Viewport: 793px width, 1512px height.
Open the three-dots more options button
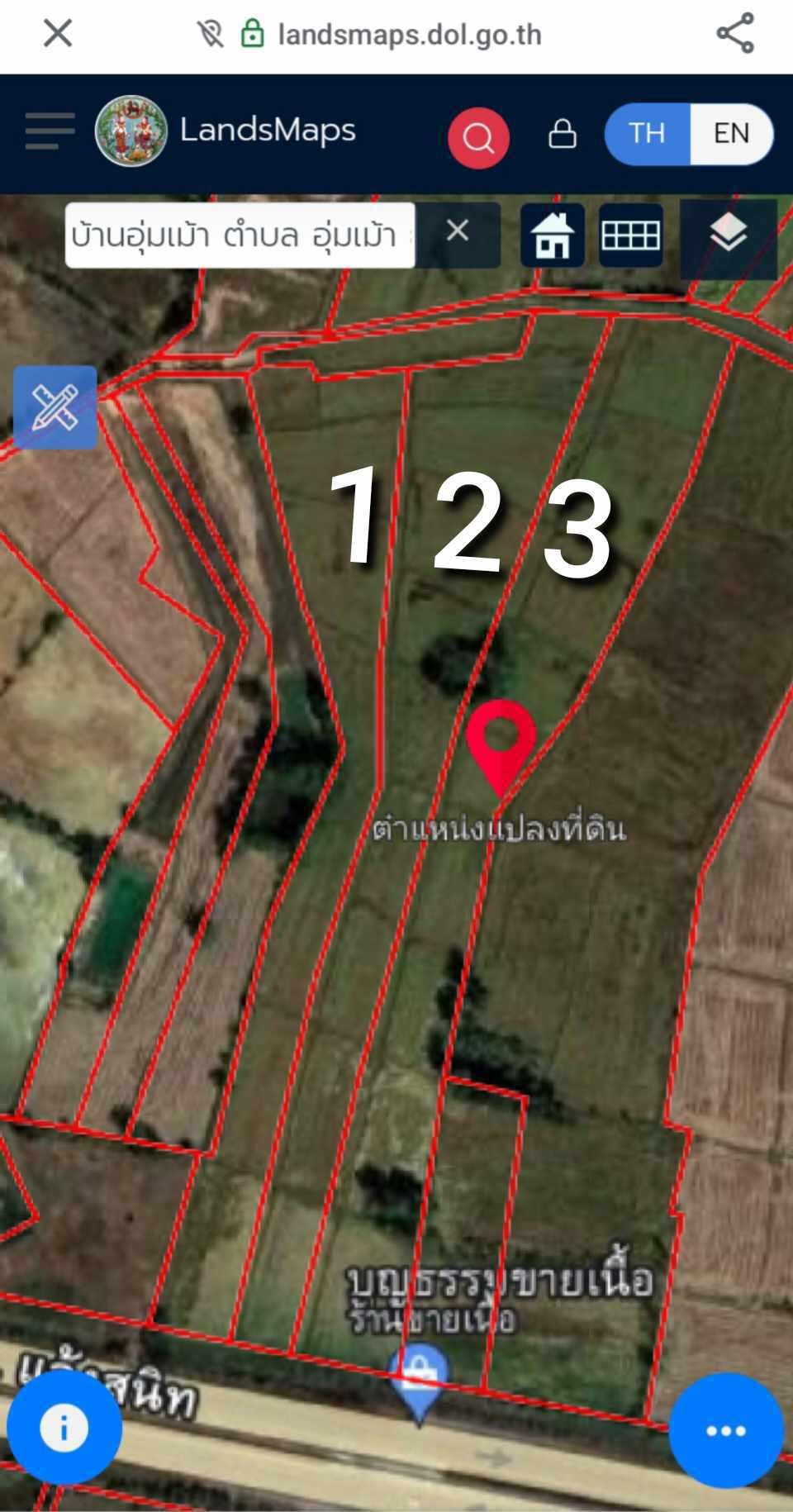726,1430
